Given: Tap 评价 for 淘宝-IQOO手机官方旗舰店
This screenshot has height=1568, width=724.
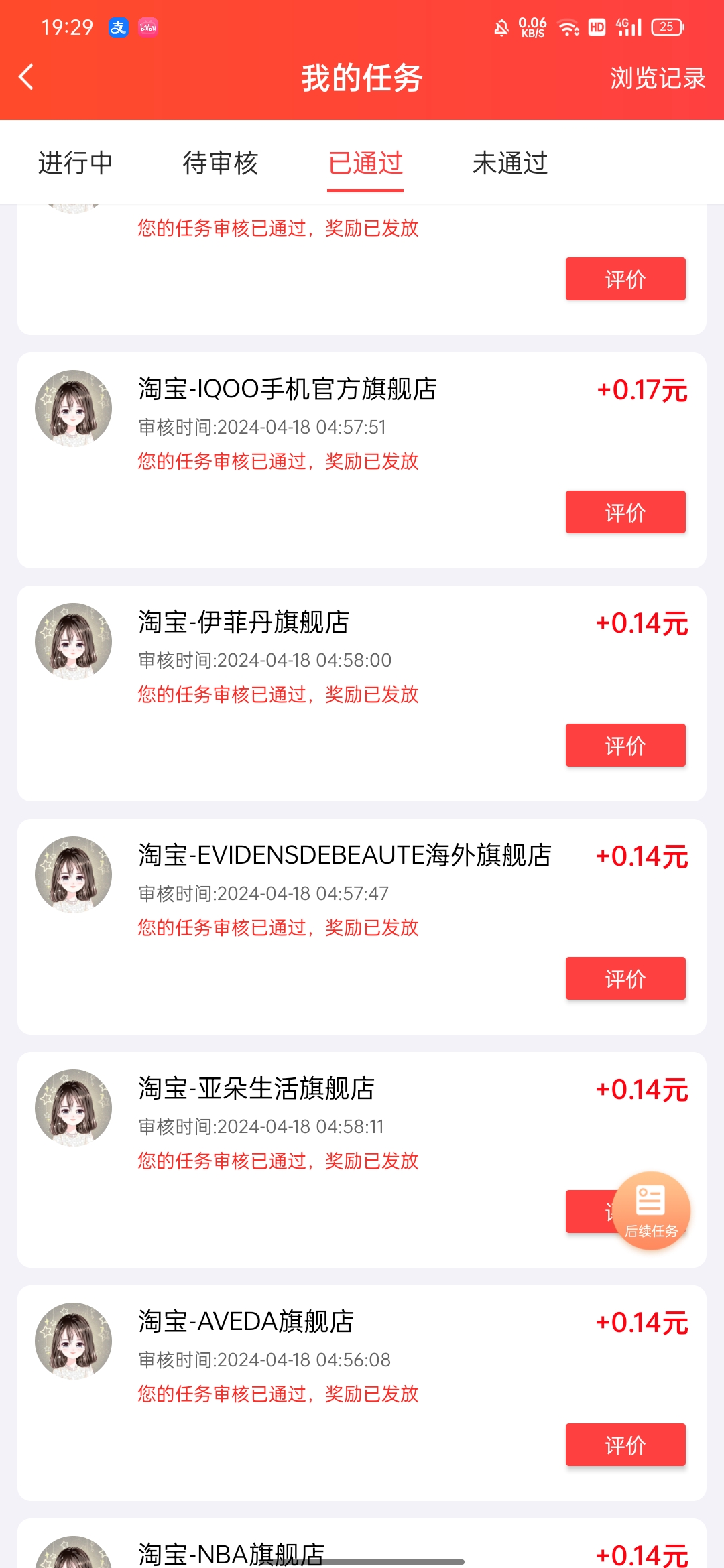Looking at the screenshot, I should click(x=625, y=511).
